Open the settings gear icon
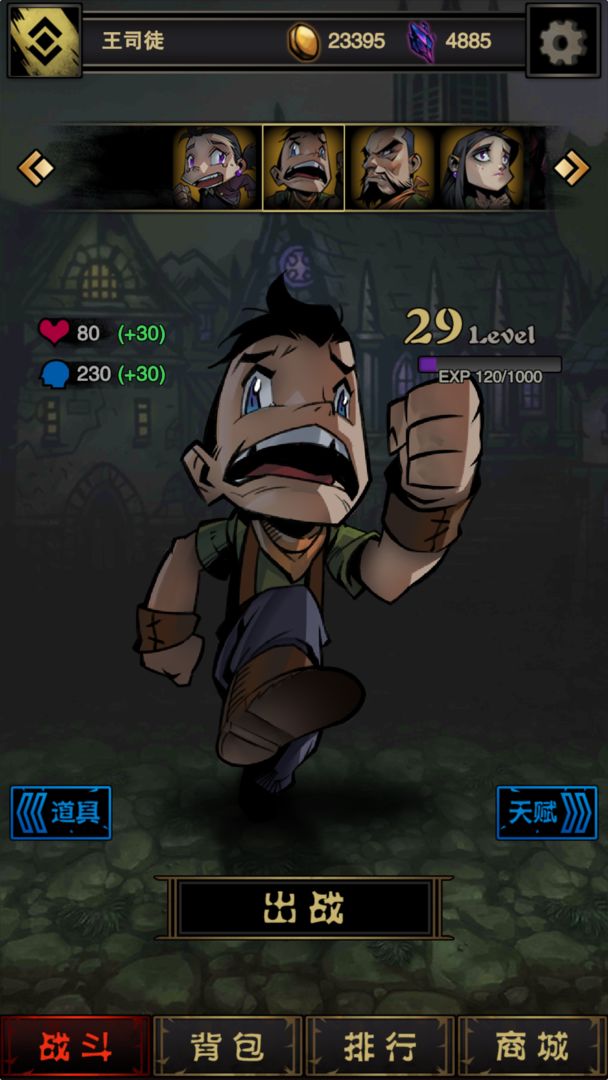Screen dimensions: 608x1080 tap(563, 42)
